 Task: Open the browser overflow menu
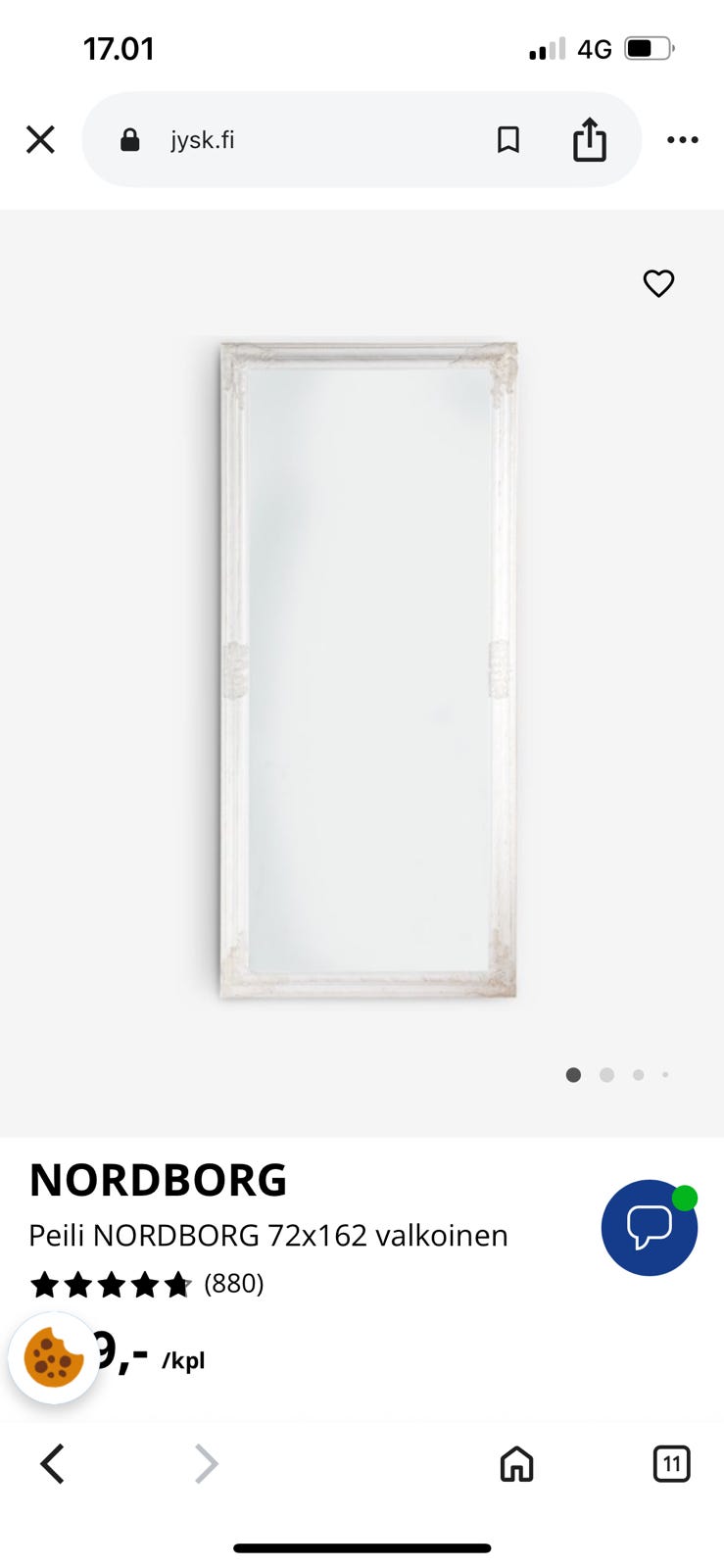682,140
